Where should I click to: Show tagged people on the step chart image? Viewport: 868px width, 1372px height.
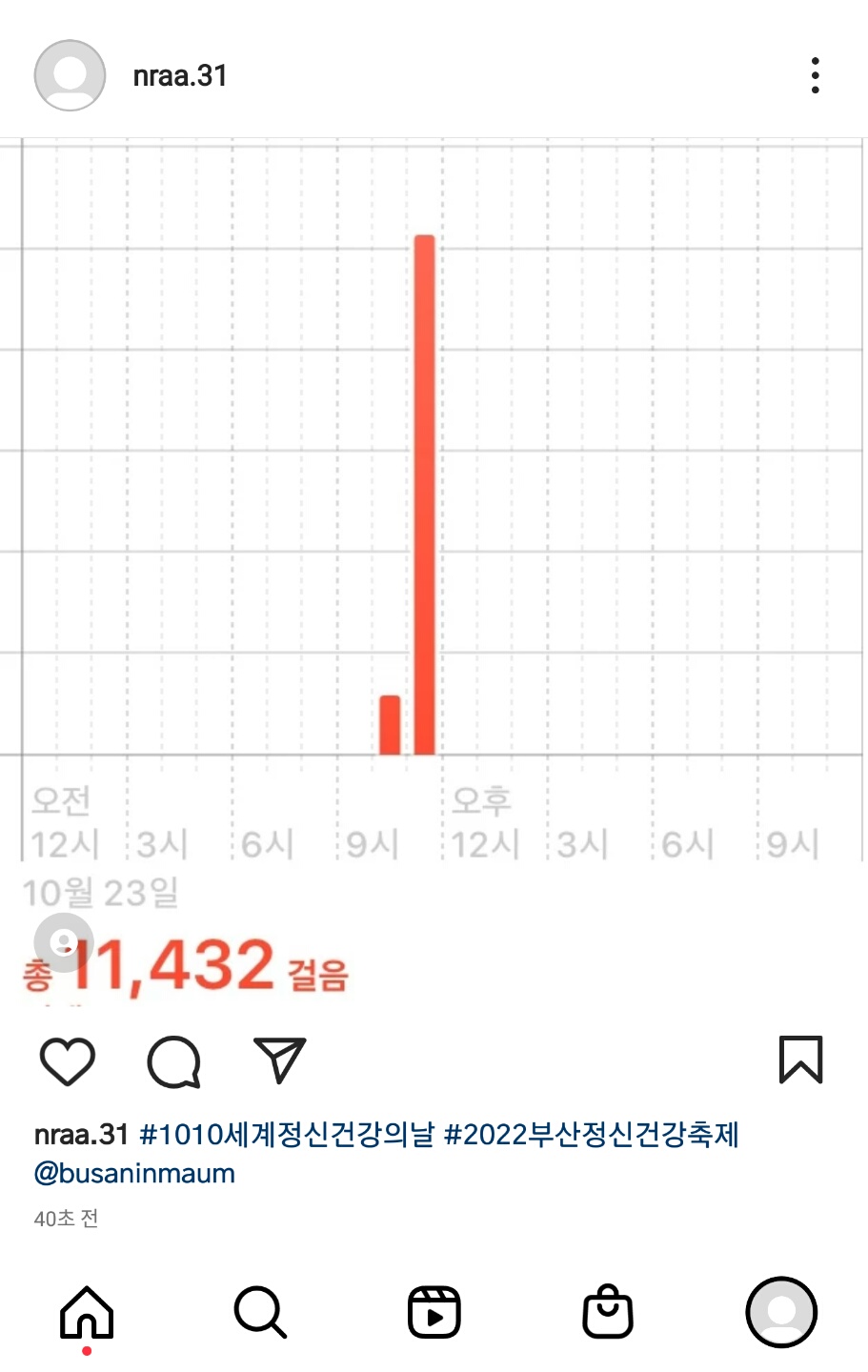click(64, 943)
